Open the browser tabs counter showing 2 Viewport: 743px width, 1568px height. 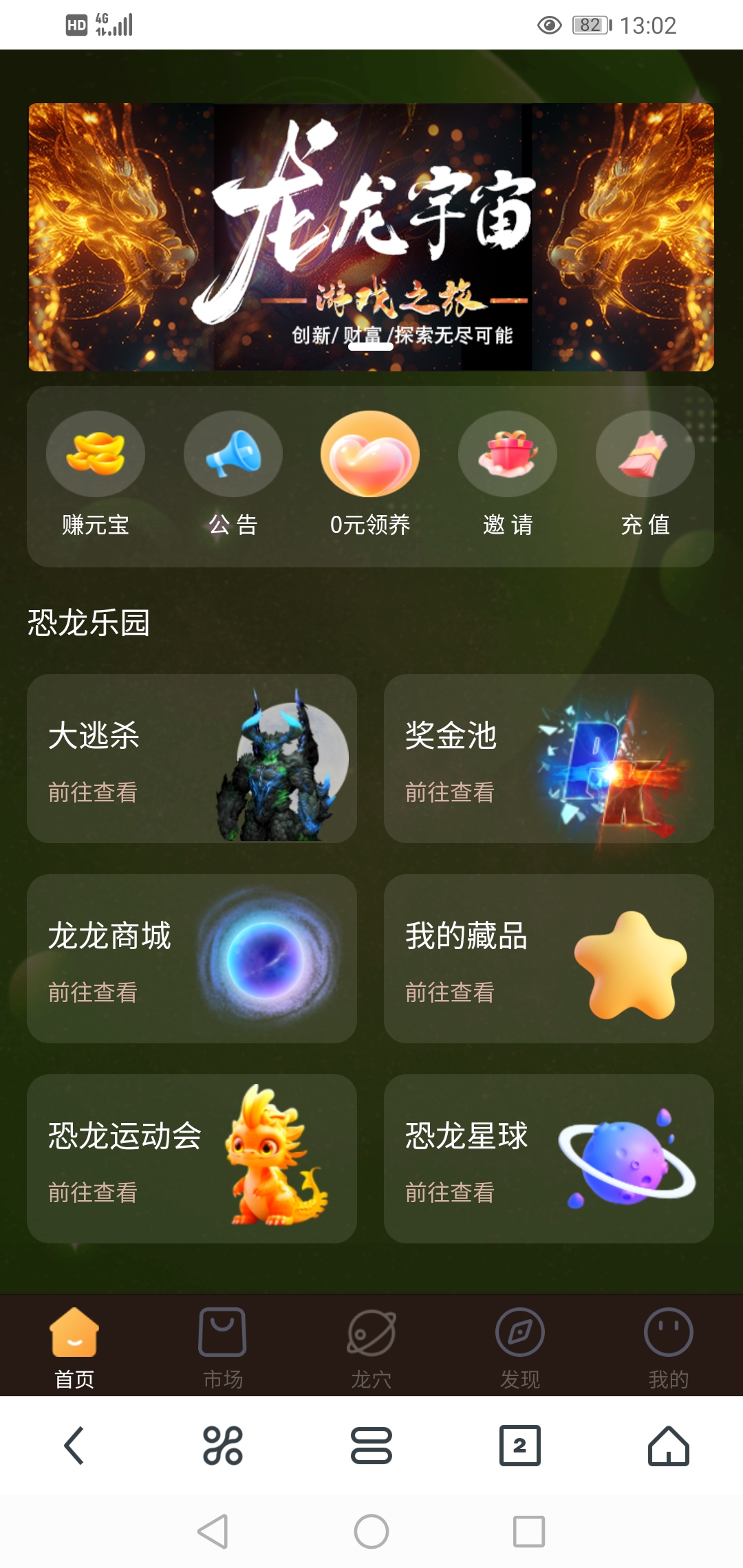pyautogui.click(x=520, y=1446)
